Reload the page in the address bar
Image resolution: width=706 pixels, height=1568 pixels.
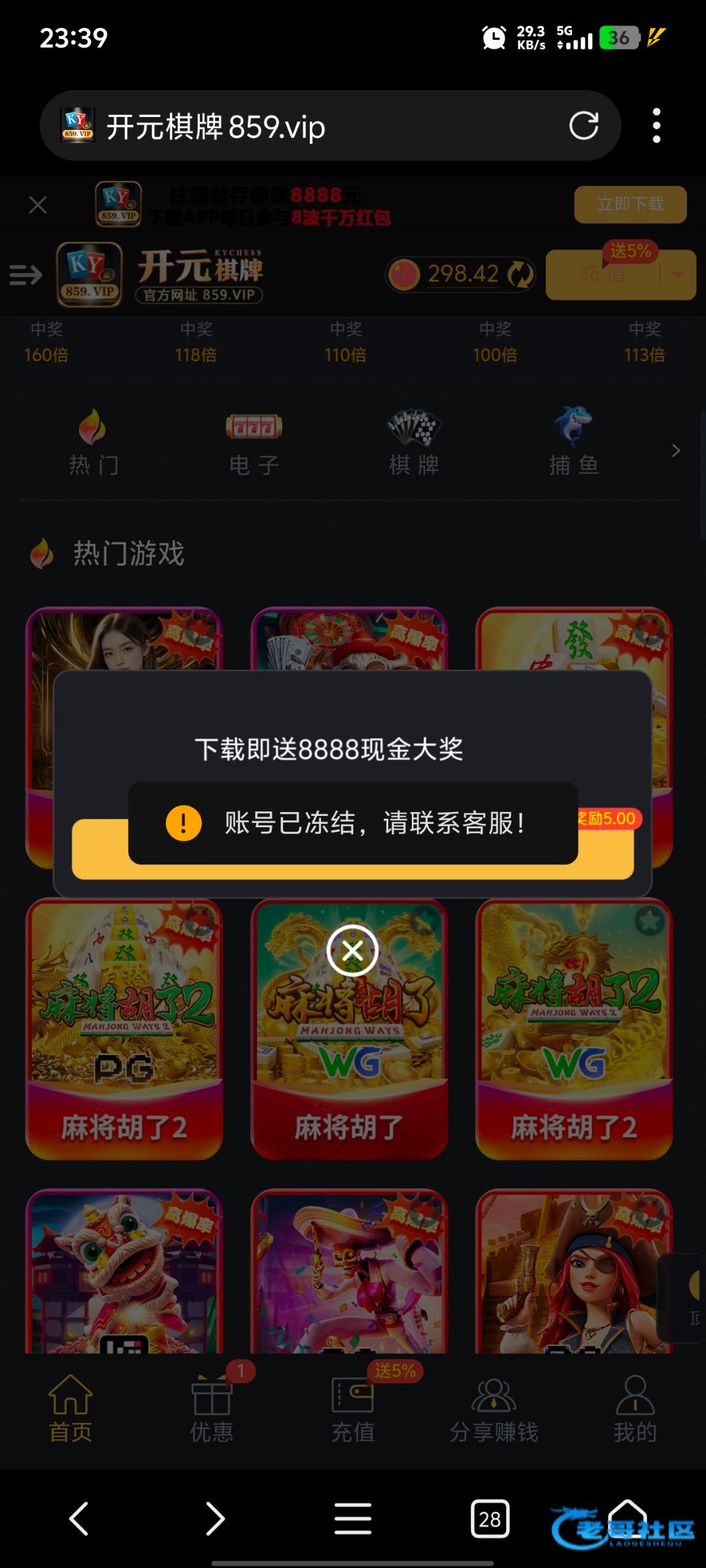click(x=583, y=125)
